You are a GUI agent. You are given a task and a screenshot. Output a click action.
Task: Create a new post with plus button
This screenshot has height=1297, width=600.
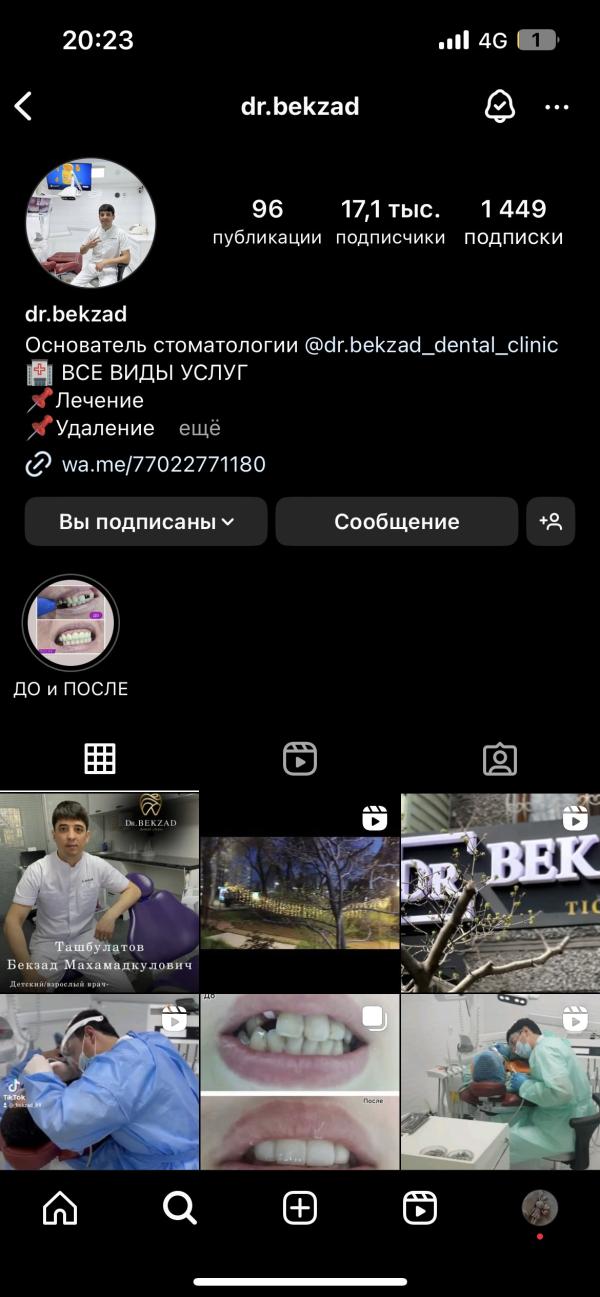pyautogui.click(x=300, y=1208)
